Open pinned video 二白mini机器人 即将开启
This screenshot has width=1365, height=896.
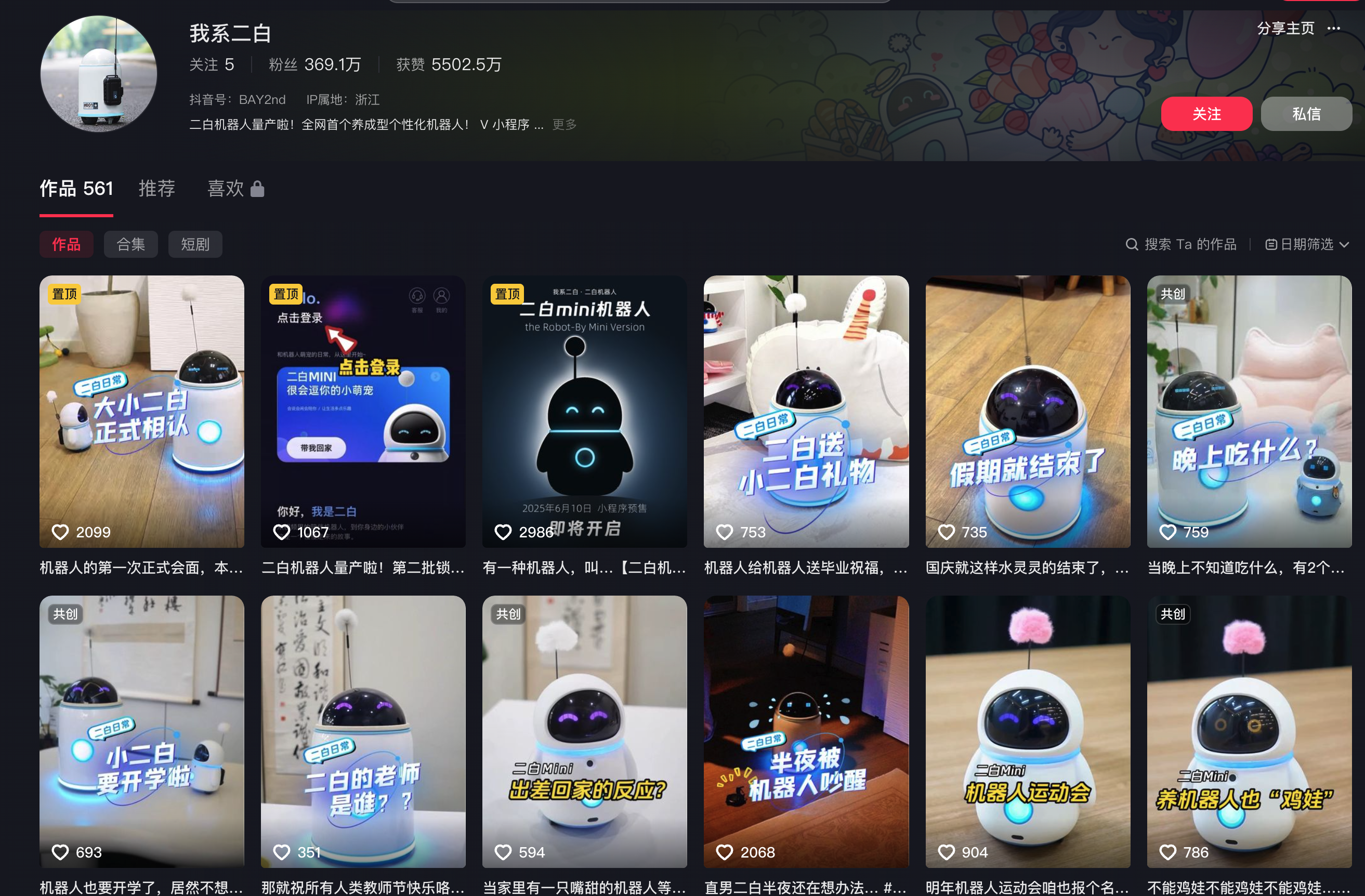click(584, 411)
